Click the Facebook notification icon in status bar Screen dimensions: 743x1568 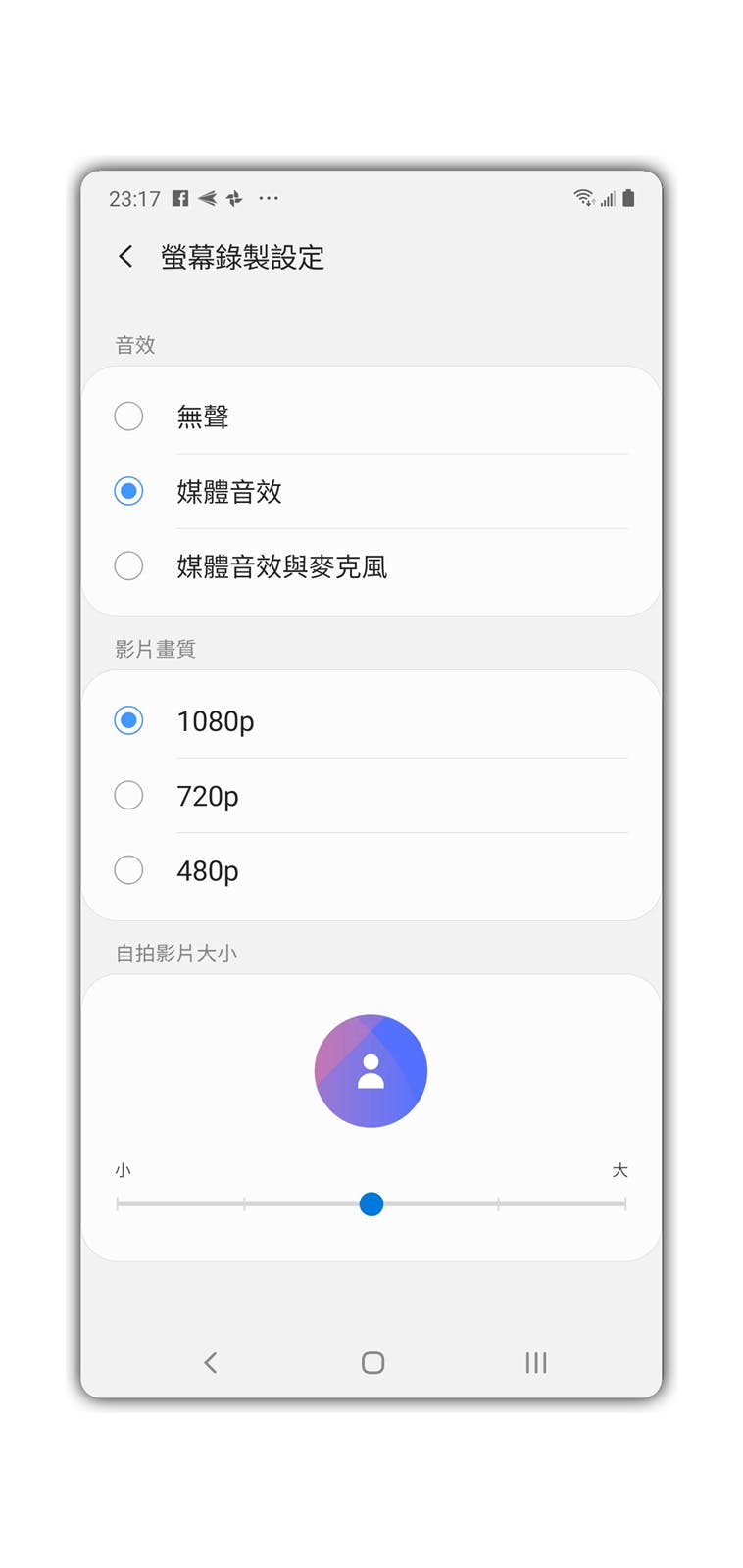(x=180, y=198)
